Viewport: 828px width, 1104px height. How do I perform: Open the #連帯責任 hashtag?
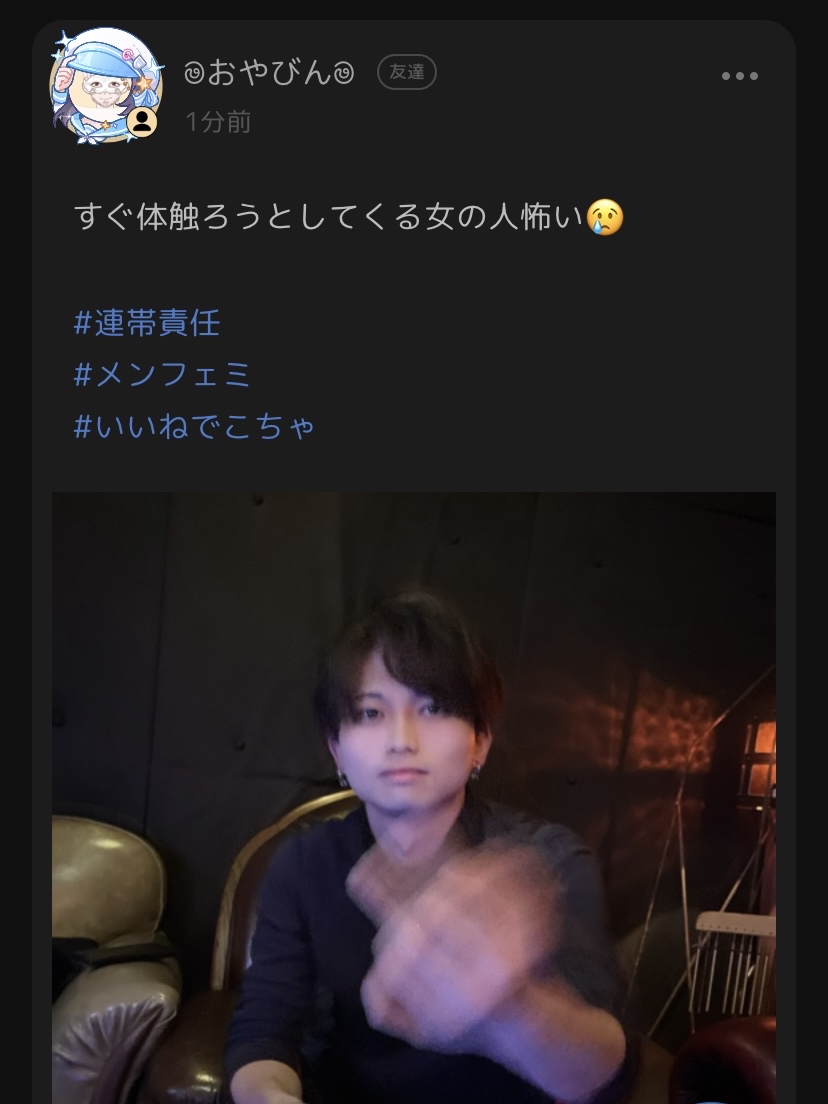click(147, 323)
